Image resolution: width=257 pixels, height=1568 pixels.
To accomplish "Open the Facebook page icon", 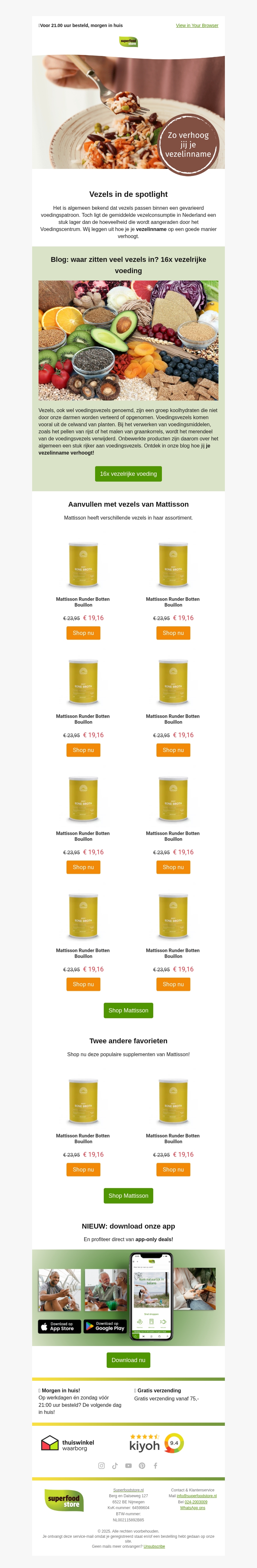I will point(155,1465).
